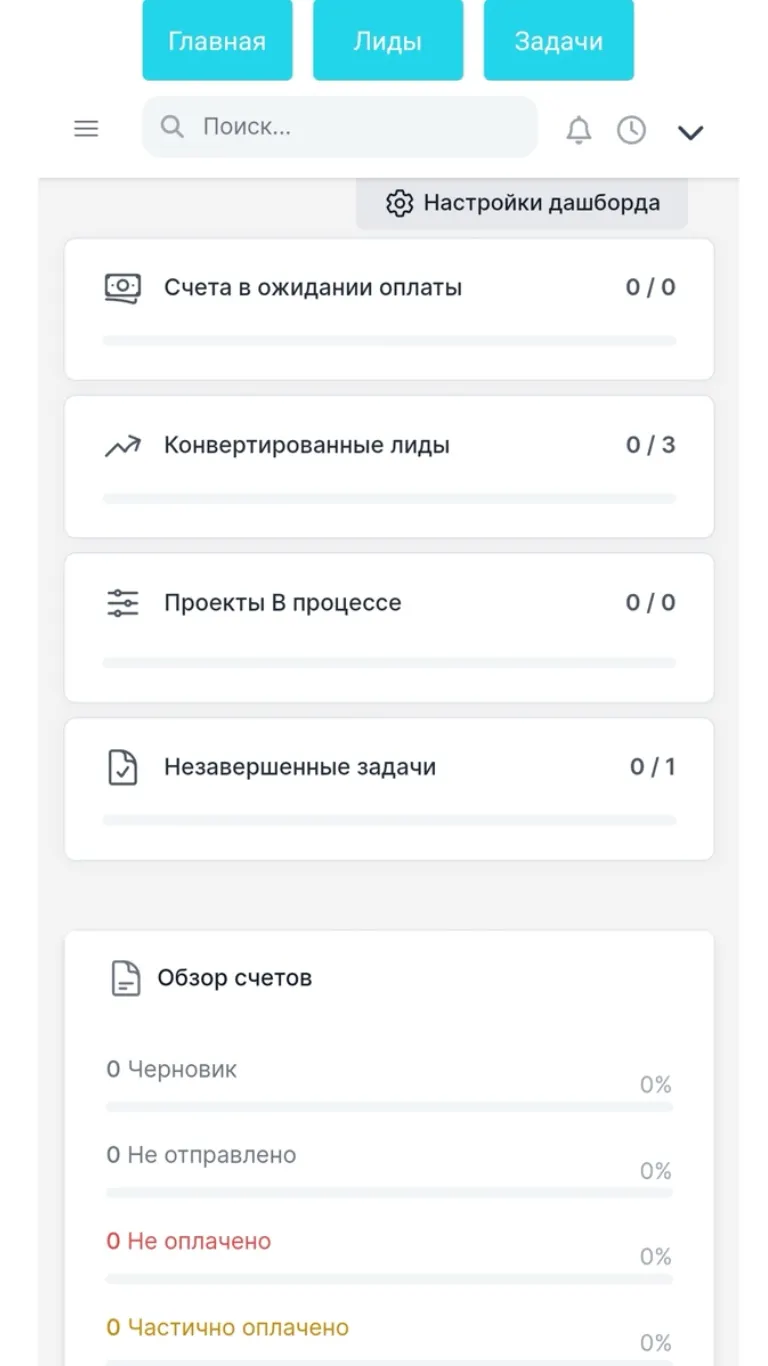Tap the Поиск search field

340,127
